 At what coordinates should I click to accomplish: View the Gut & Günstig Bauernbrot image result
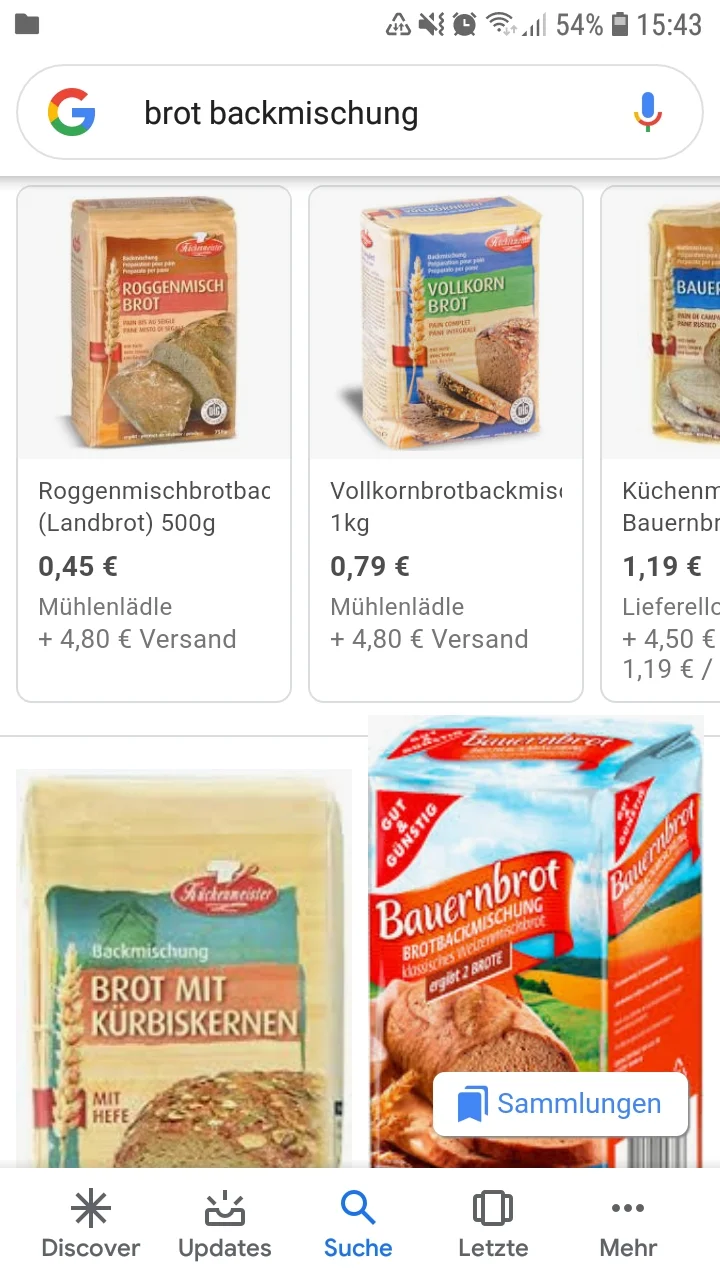535,900
